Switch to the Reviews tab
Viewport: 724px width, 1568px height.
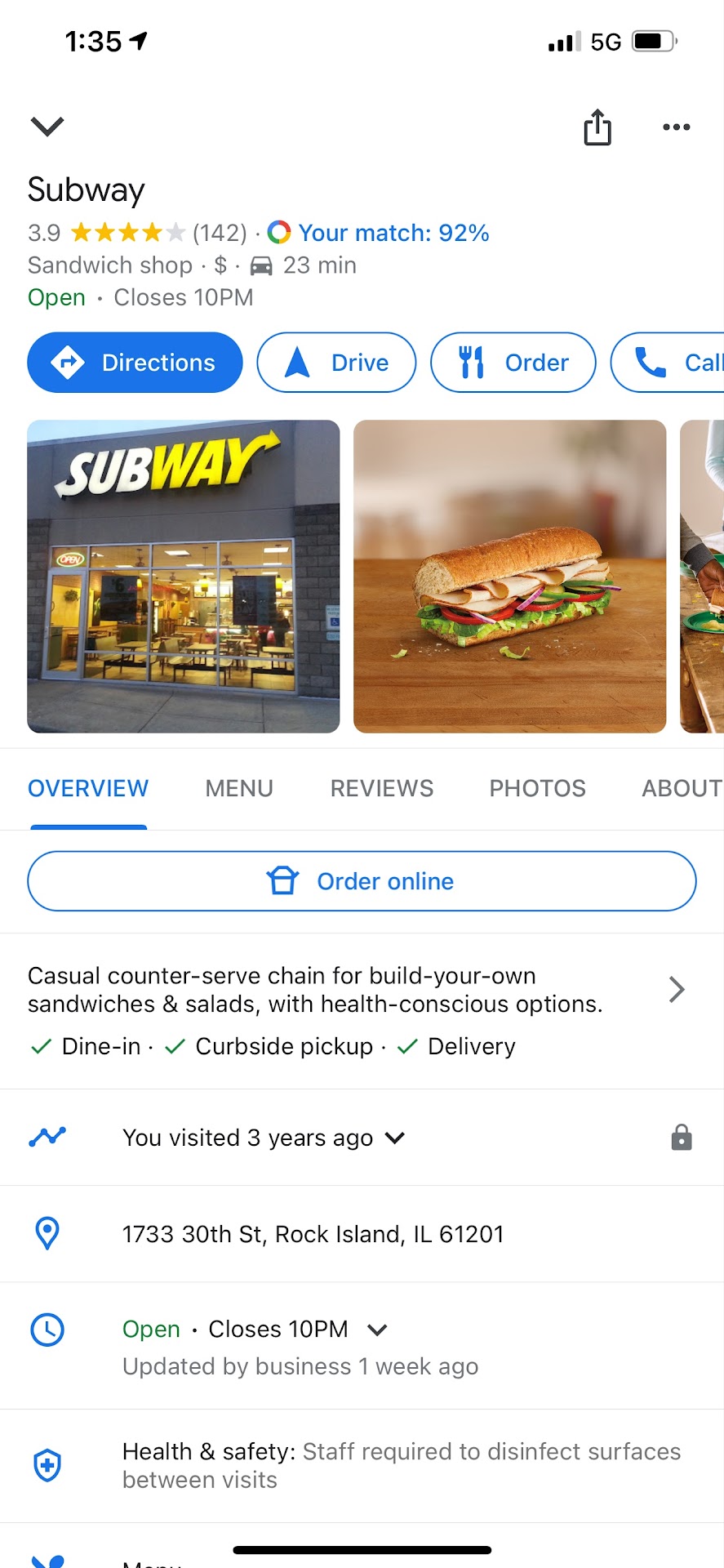click(x=381, y=789)
